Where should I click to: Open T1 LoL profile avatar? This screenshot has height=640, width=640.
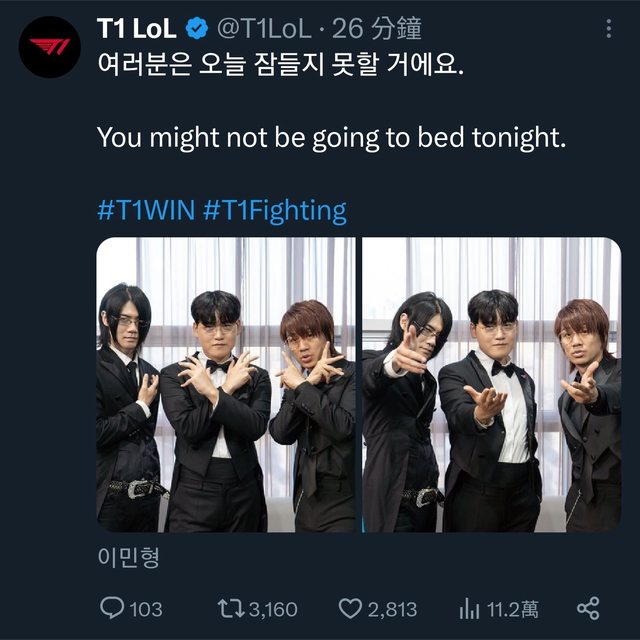49,47
